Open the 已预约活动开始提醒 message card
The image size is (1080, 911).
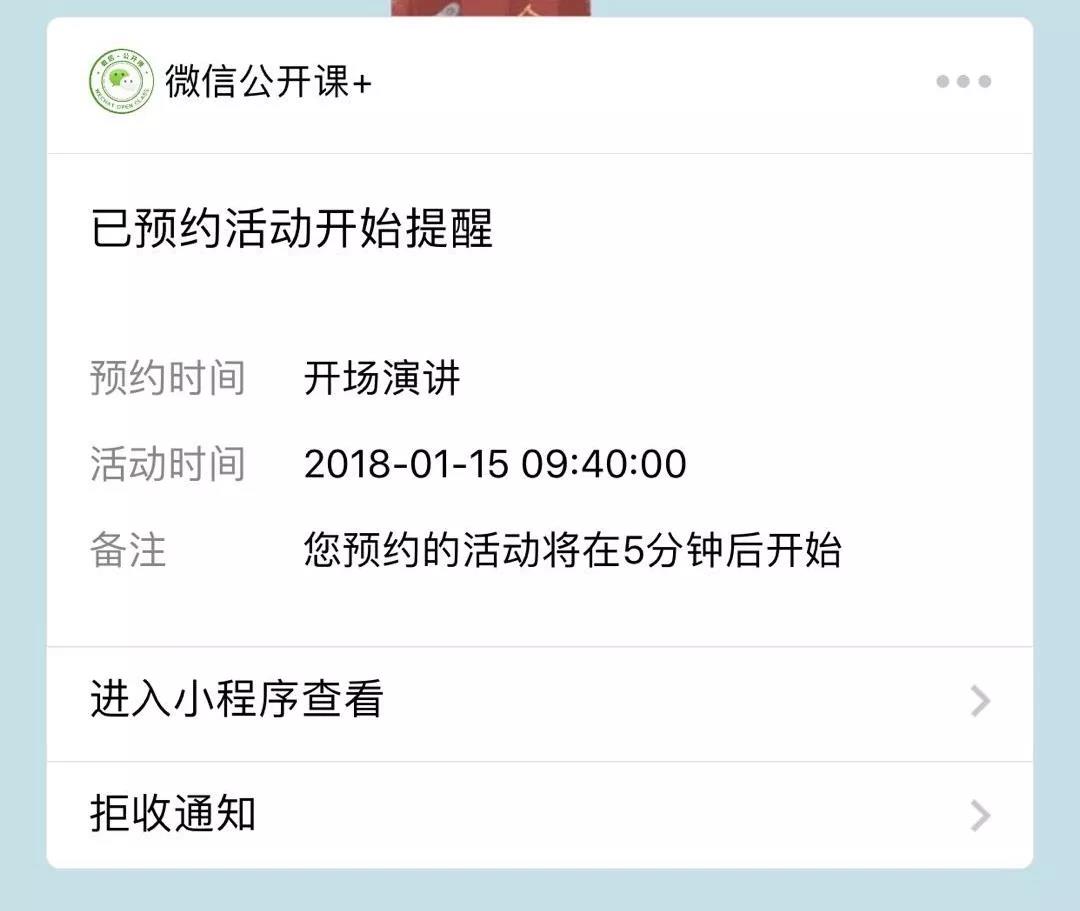point(540,400)
